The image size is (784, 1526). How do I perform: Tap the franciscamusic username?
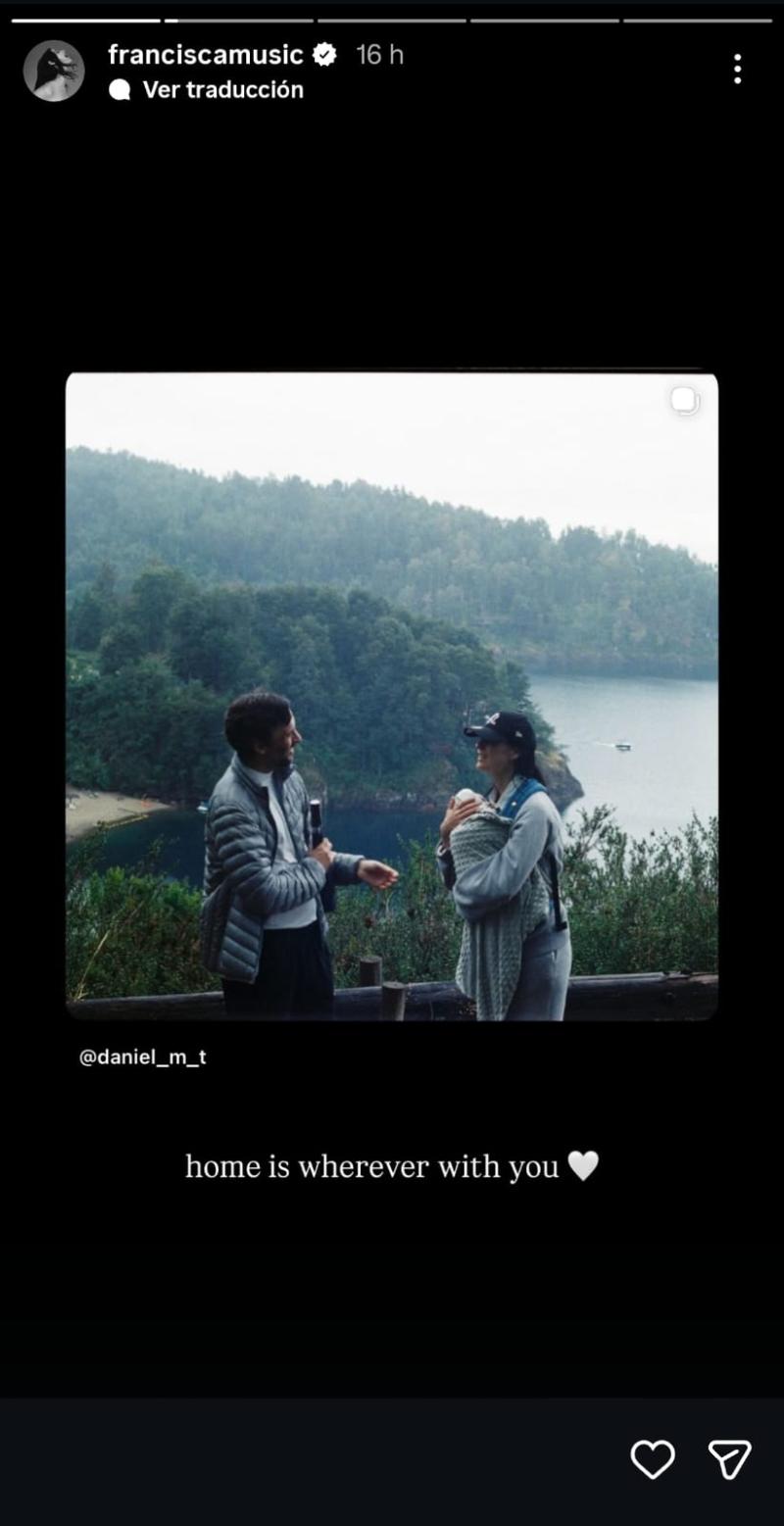point(206,55)
